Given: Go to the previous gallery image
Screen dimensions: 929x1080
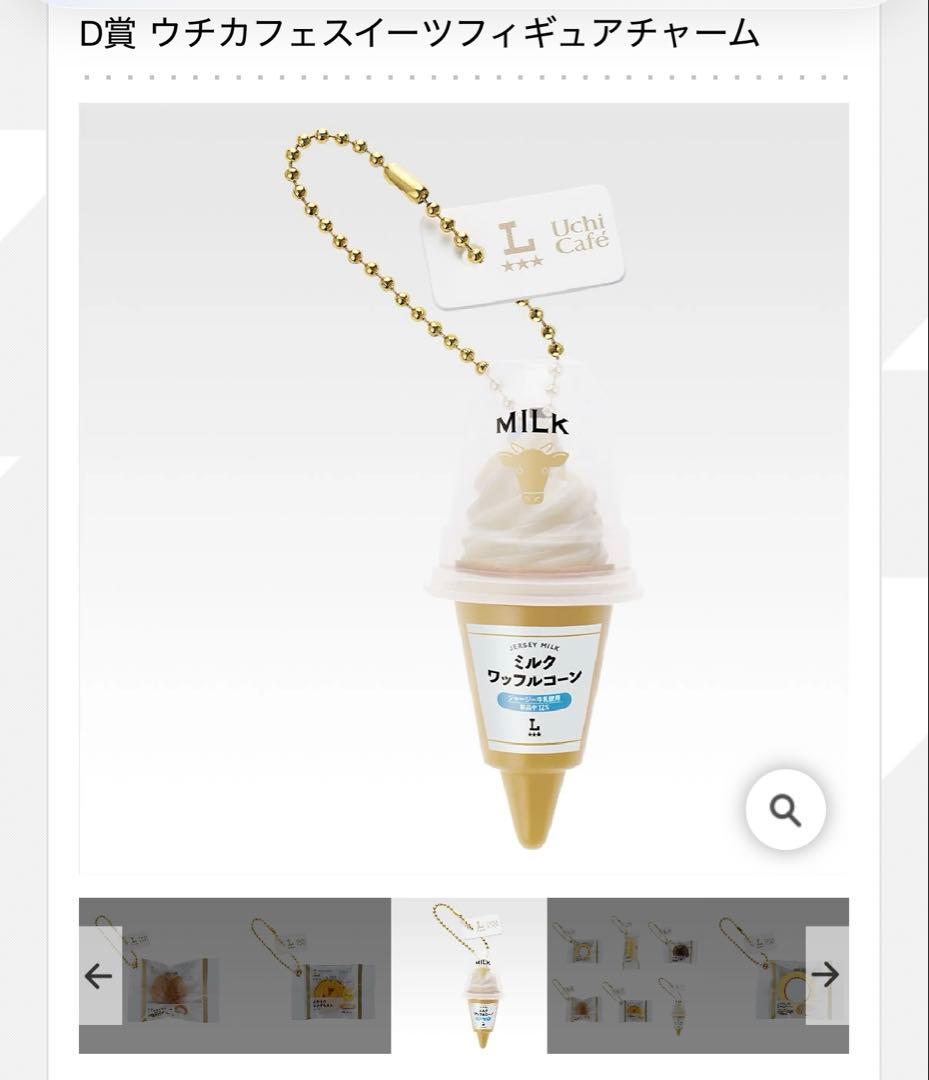Looking at the screenshot, I should pos(99,975).
